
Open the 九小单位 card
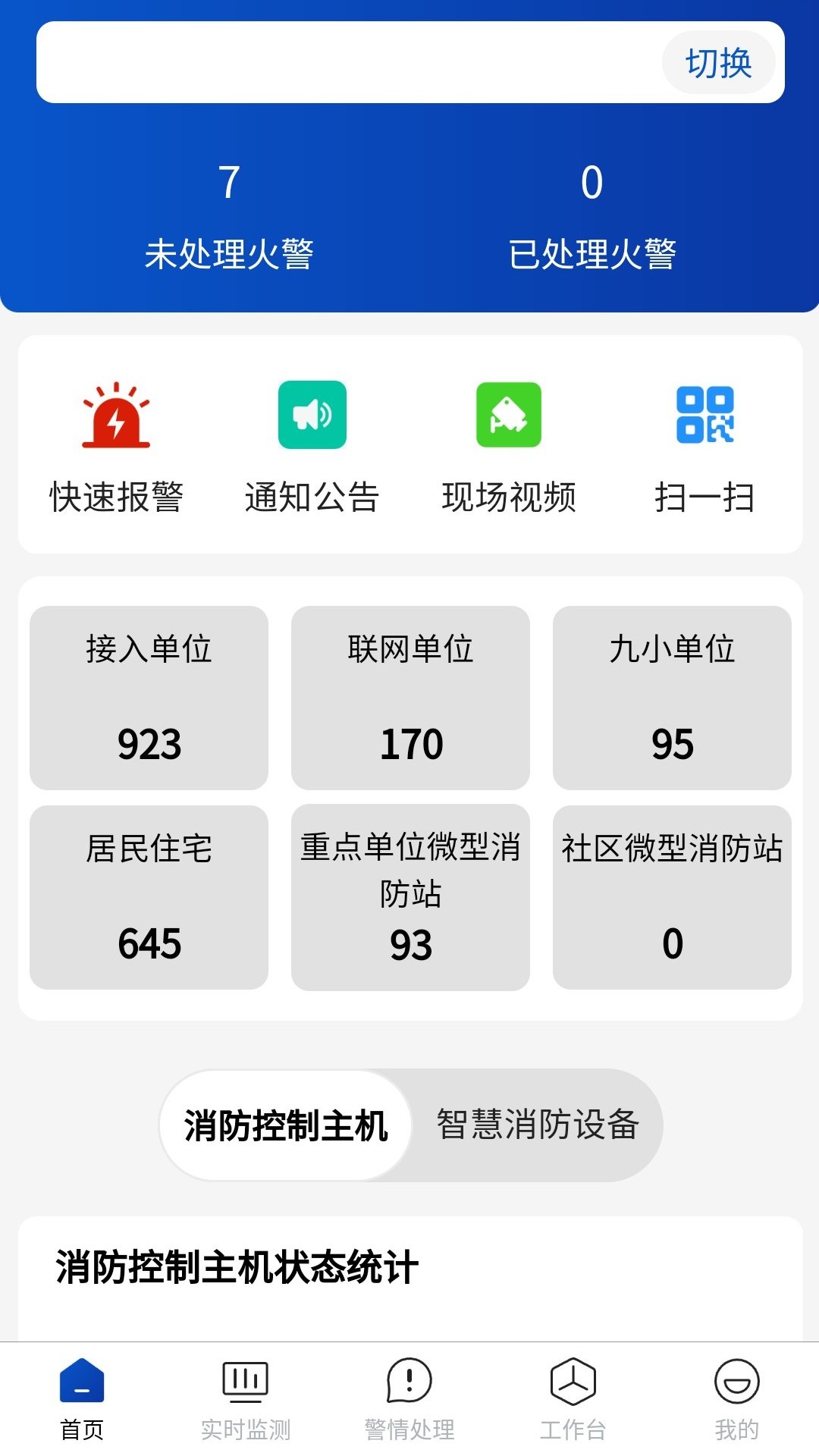pos(672,698)
